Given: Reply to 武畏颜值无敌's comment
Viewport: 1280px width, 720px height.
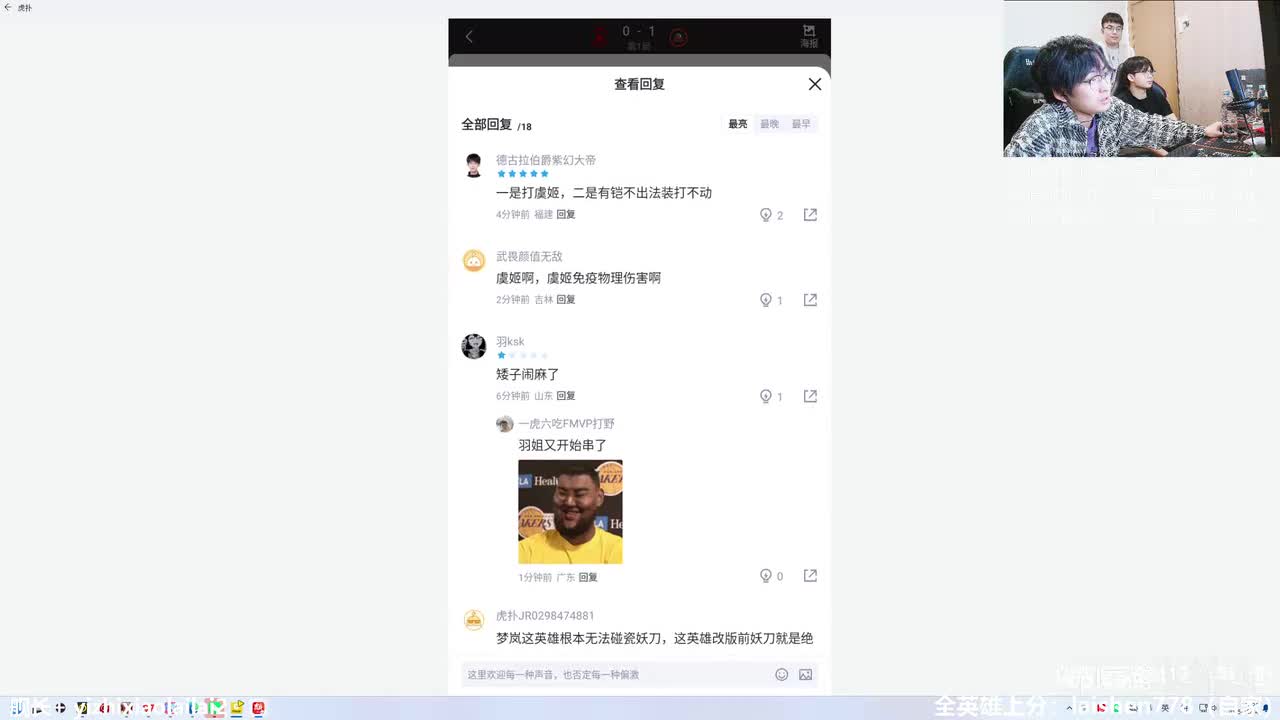Looking at the screenshot, I should (566, 300).
